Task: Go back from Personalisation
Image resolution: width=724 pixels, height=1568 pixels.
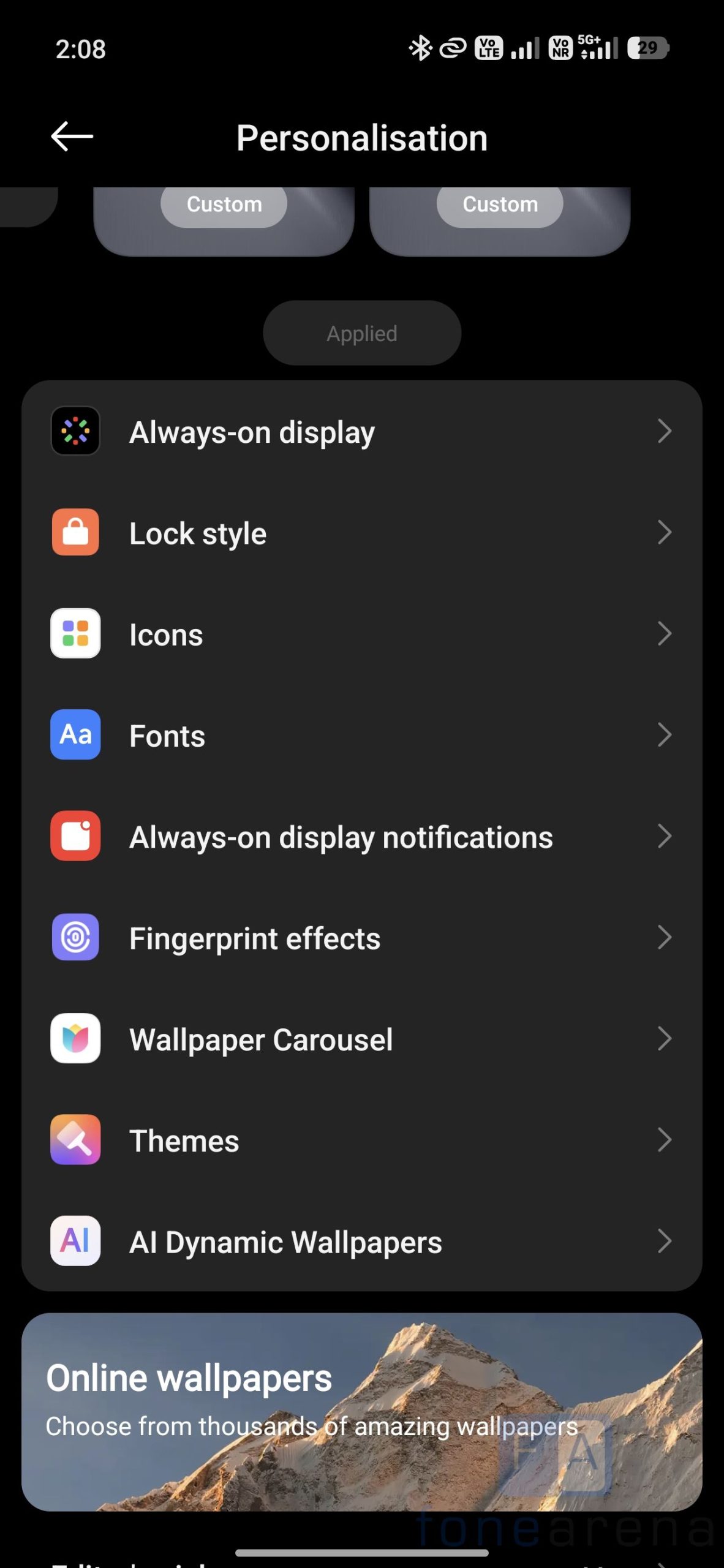Action: [72, 137]
